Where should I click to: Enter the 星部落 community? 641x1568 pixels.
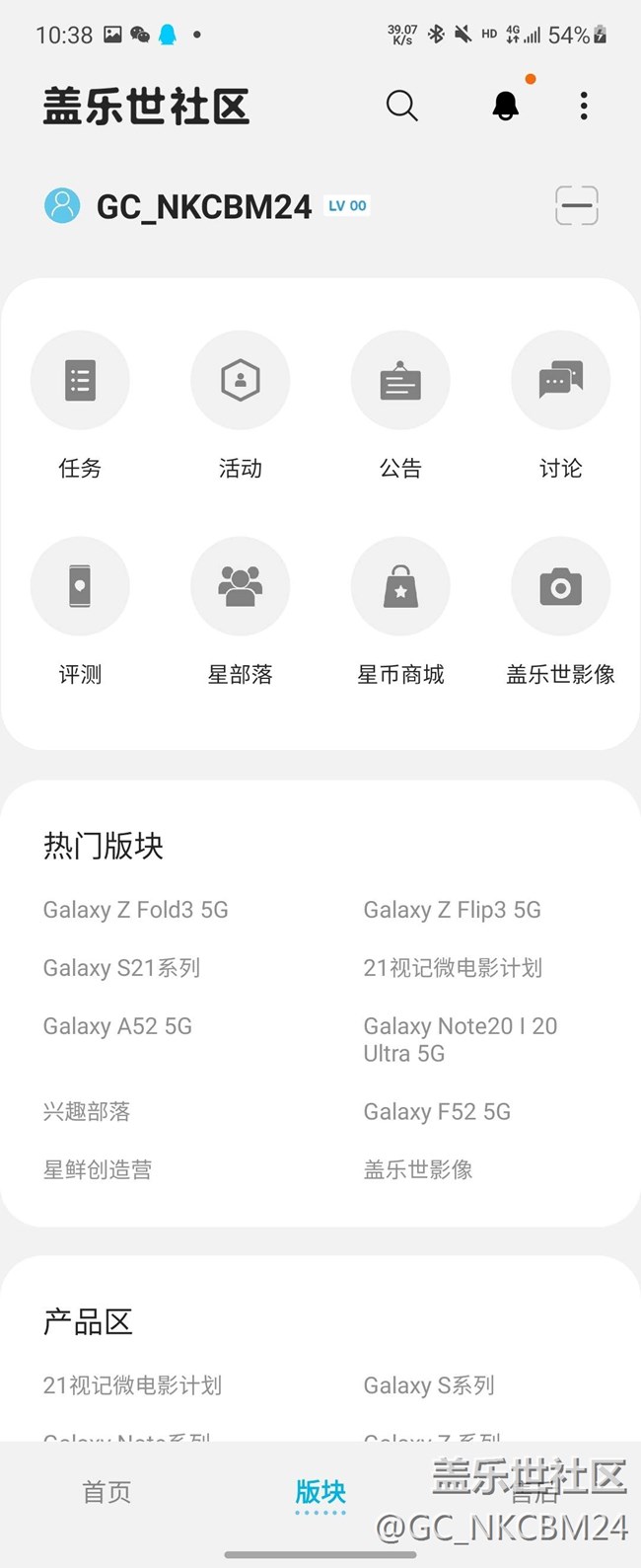(x=240, y=587)
